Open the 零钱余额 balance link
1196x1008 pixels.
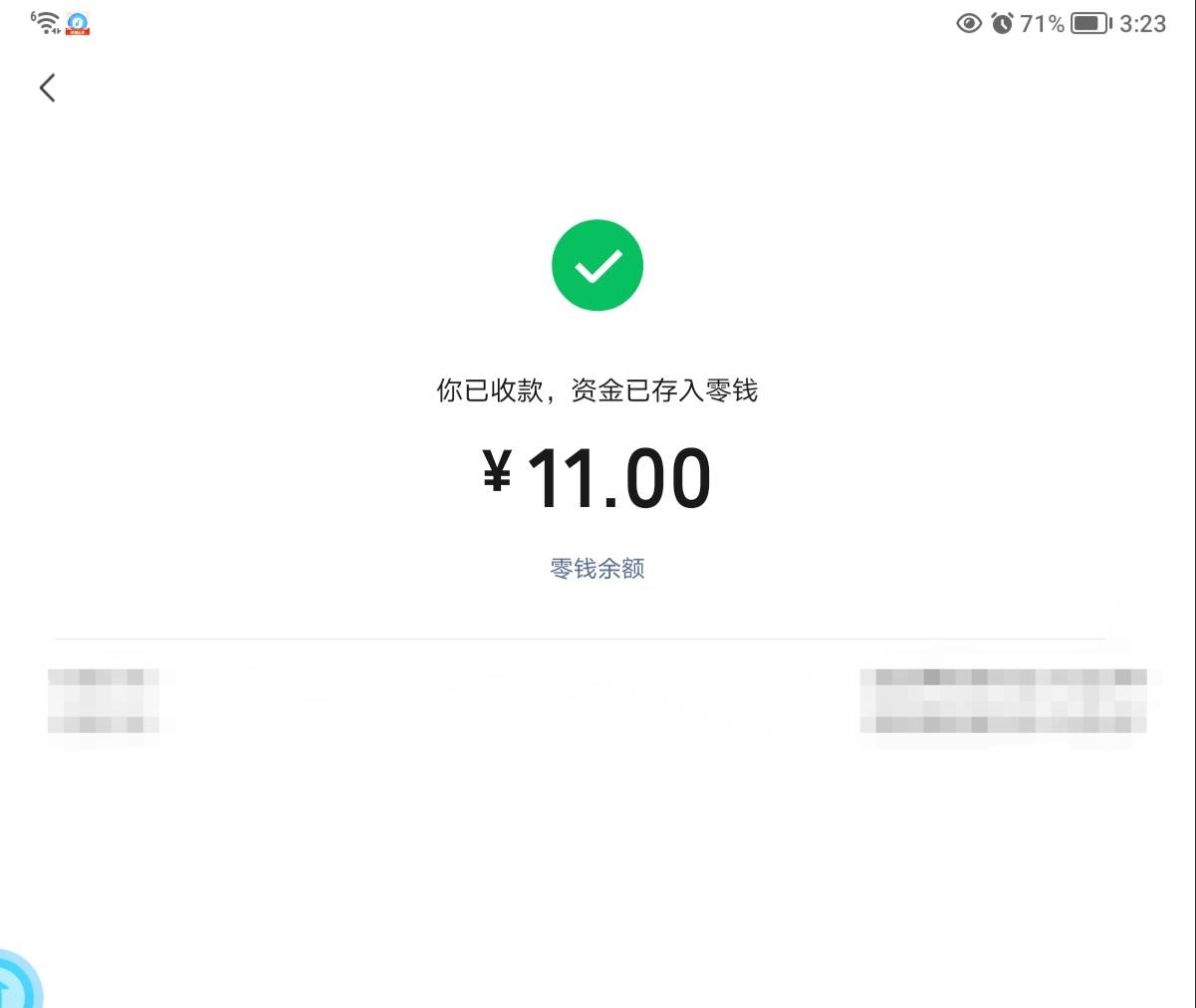point(598,569)
